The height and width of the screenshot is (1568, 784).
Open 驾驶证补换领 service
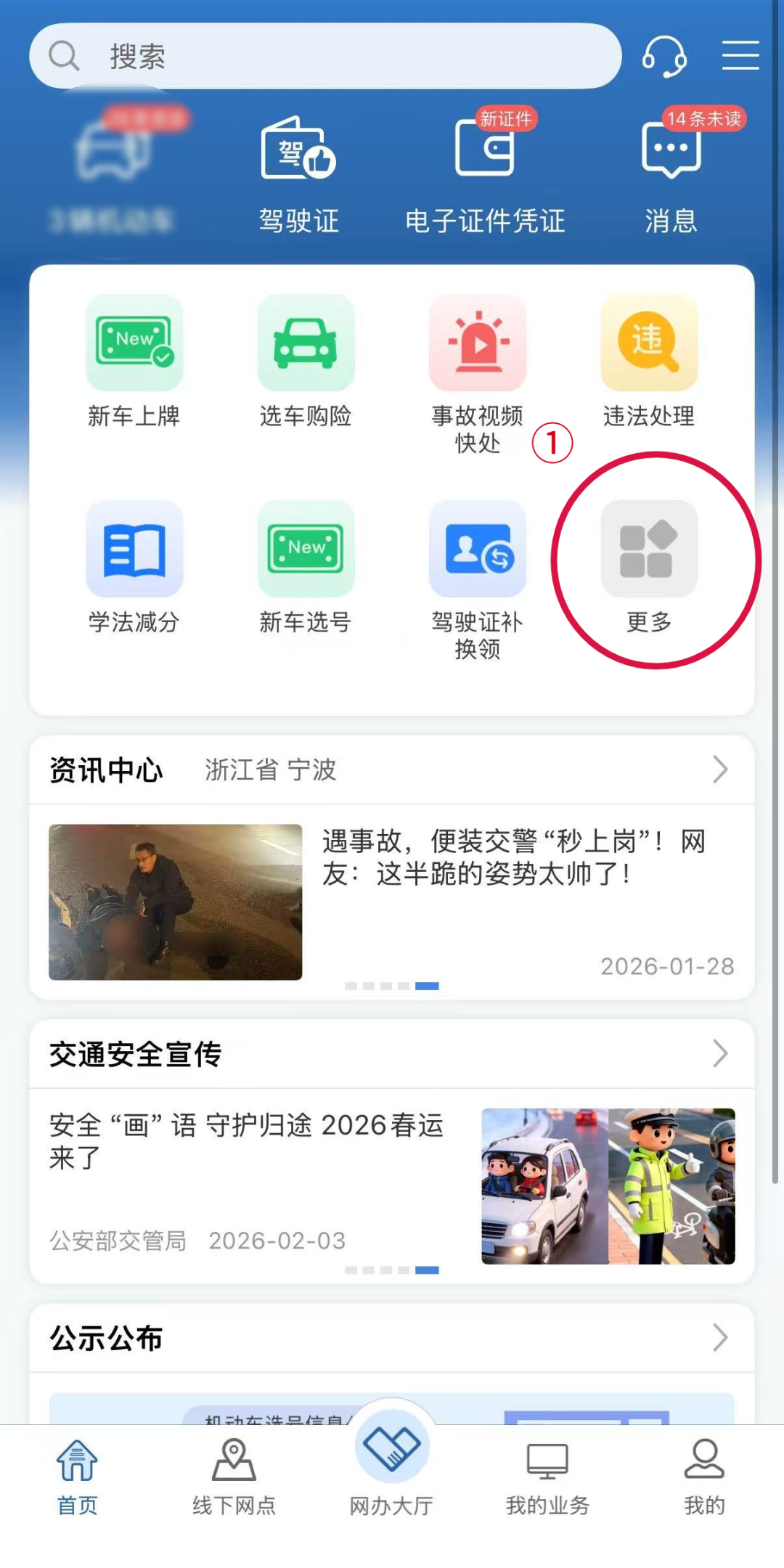point(477,577)
